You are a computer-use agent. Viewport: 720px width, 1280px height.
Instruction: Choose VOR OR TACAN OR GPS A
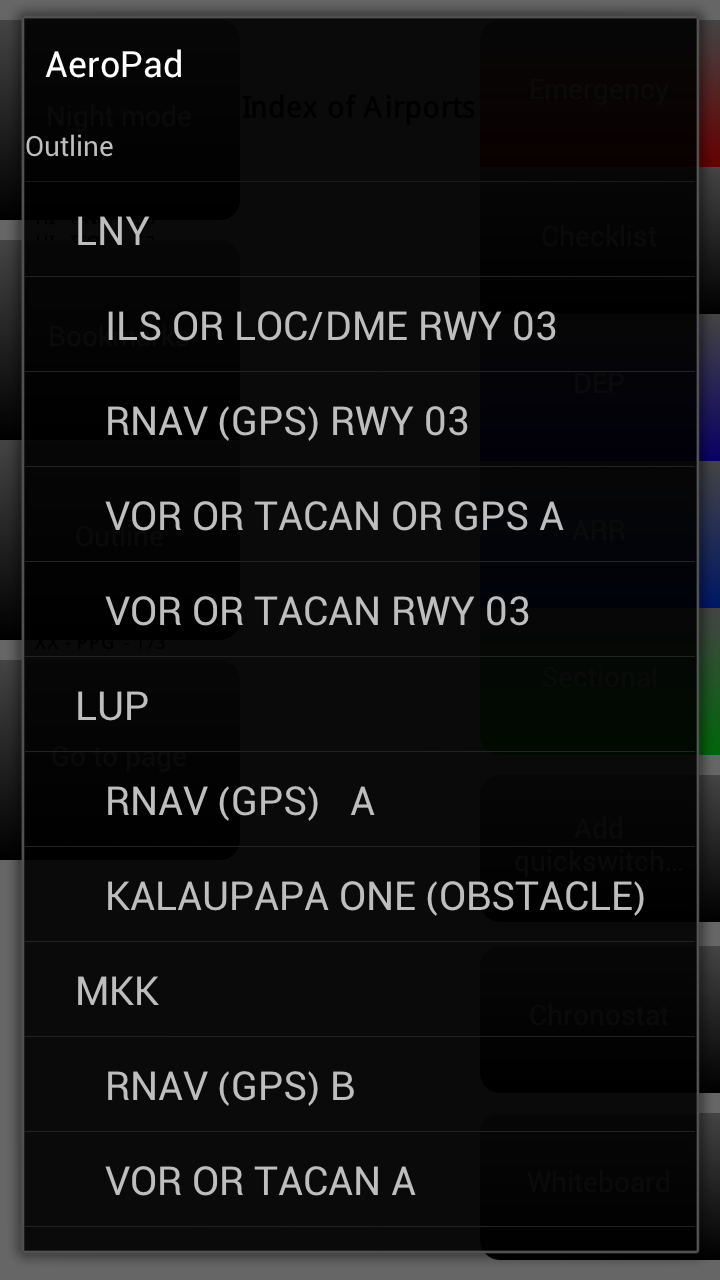click(360, 515)
